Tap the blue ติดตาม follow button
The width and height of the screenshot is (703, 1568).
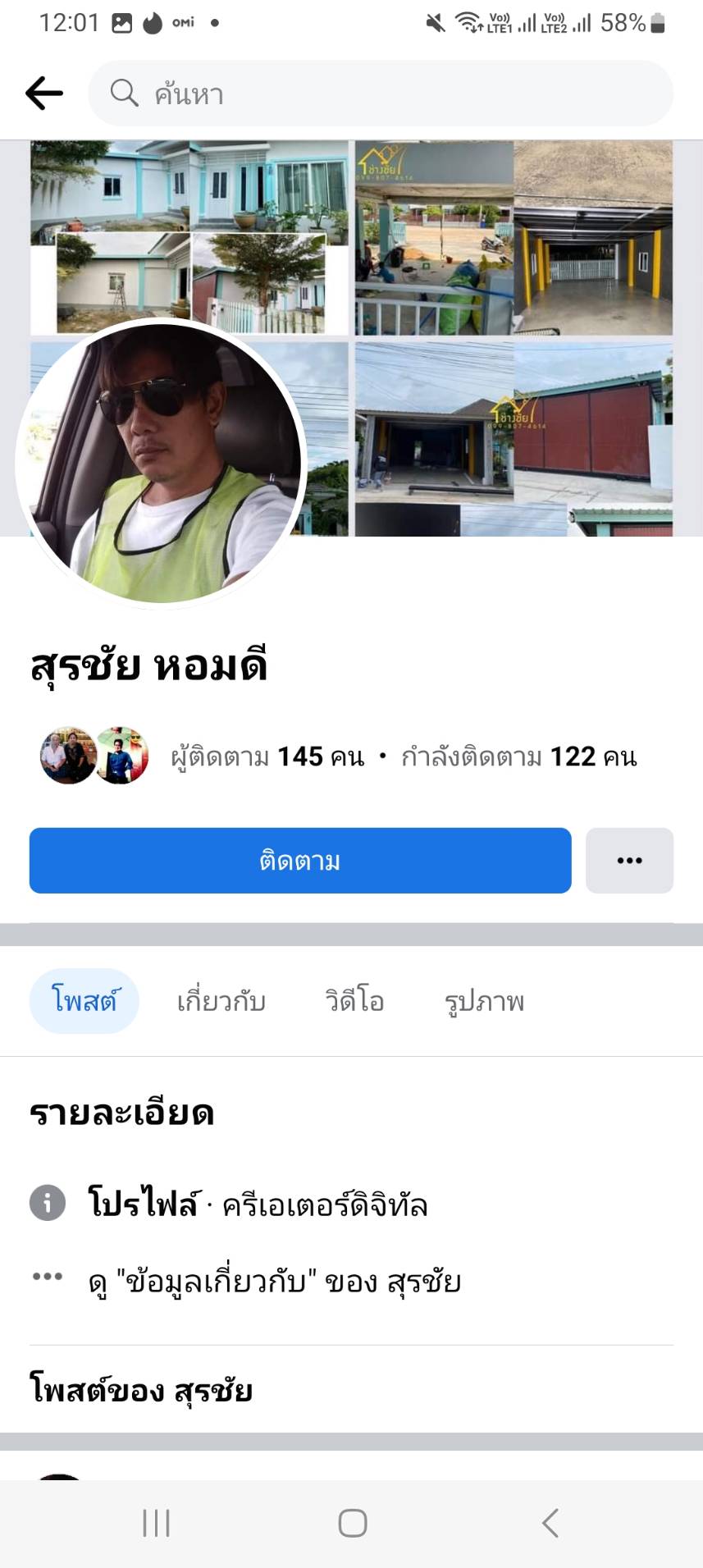point(300,861)
